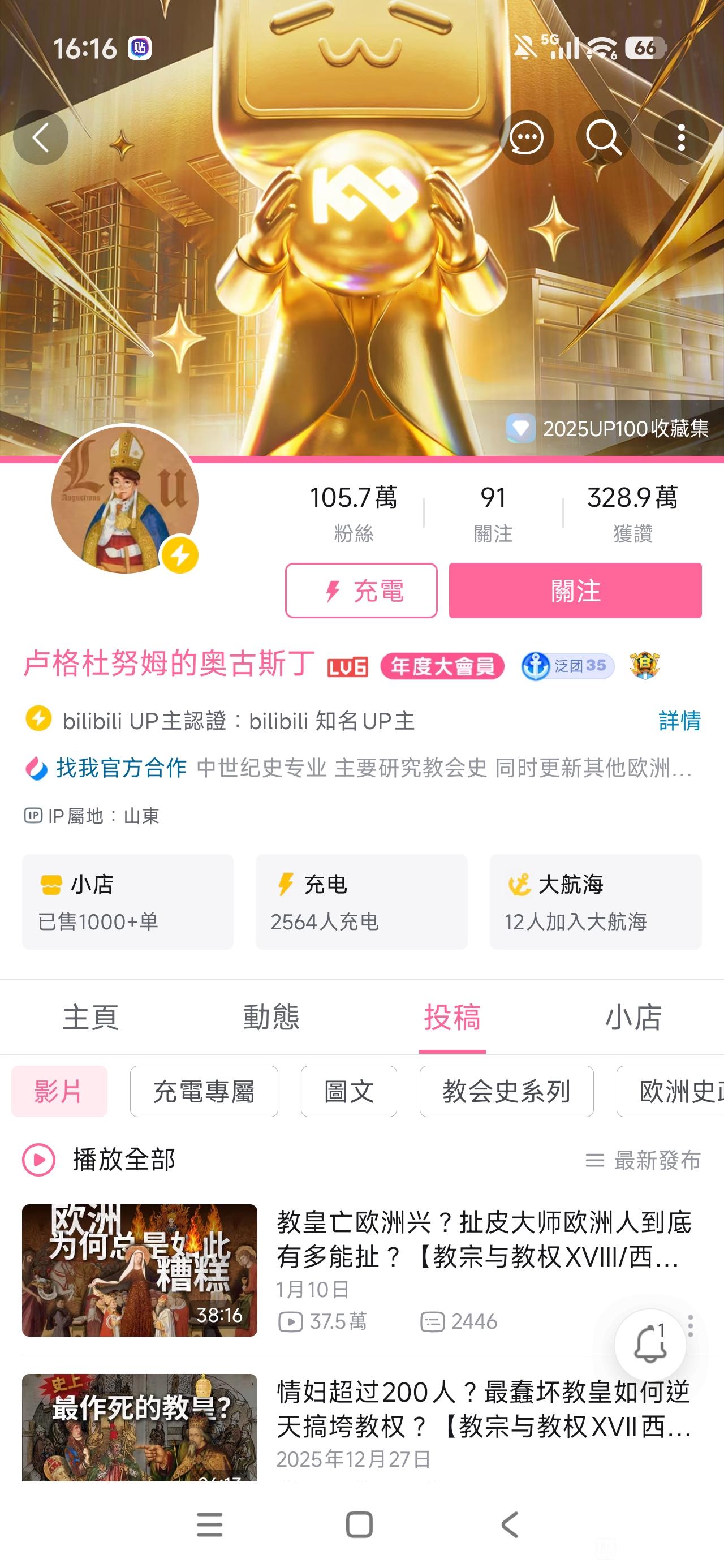Select the 教会史系列 chip
Screen dimensions: 724x1568
pos(506,1091)
